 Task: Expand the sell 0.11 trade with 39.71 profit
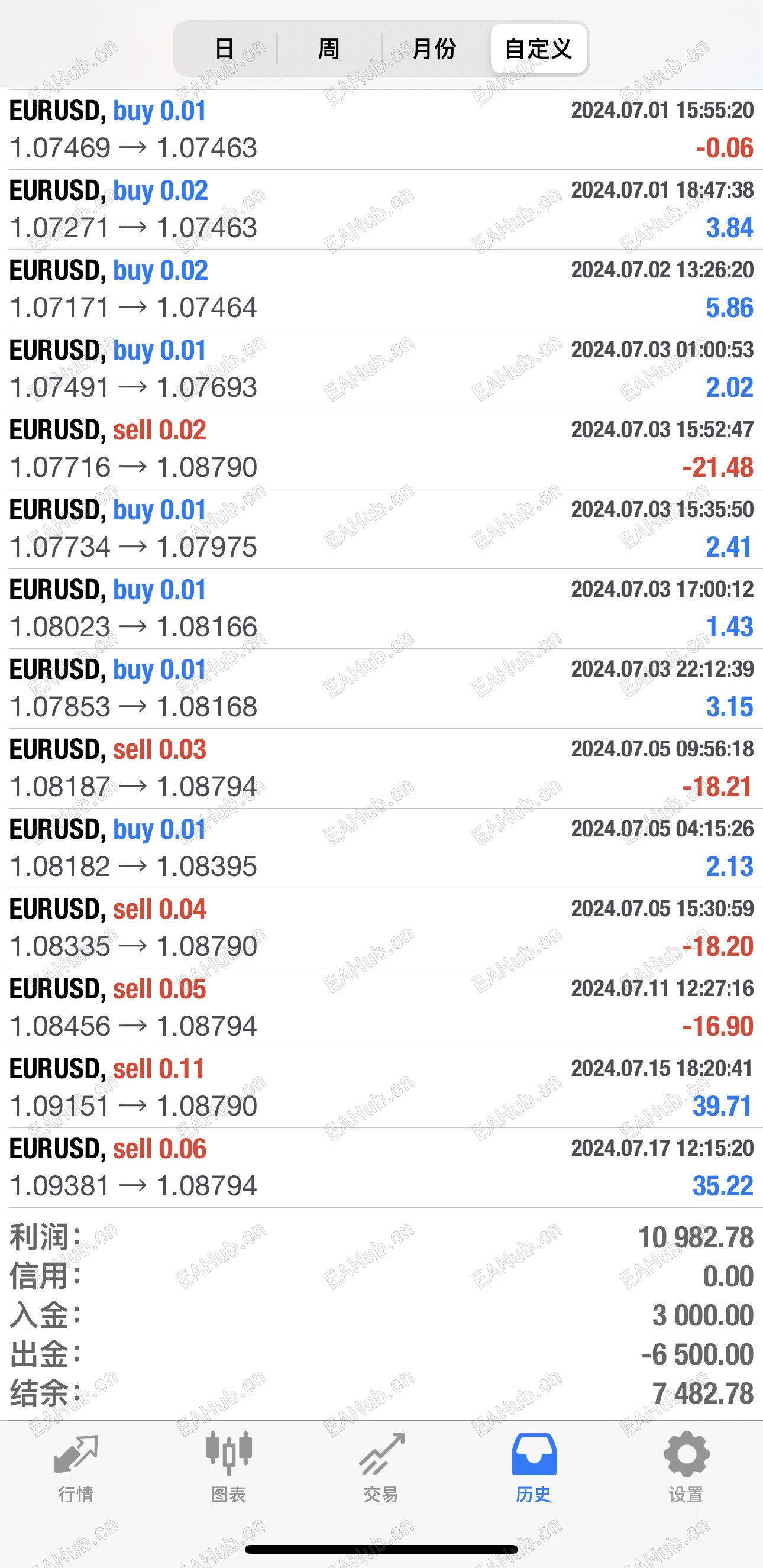coord(381,1087)
